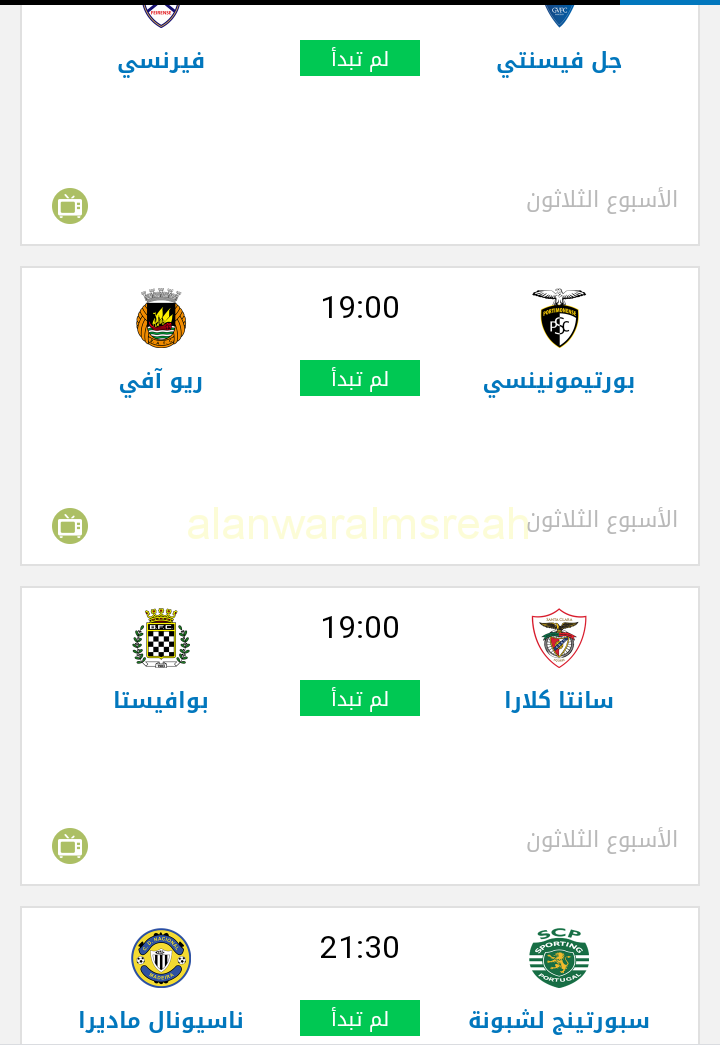Open the Santa Clara team name link
This screenshot has width=720, height=1045.
click(558, 700)
